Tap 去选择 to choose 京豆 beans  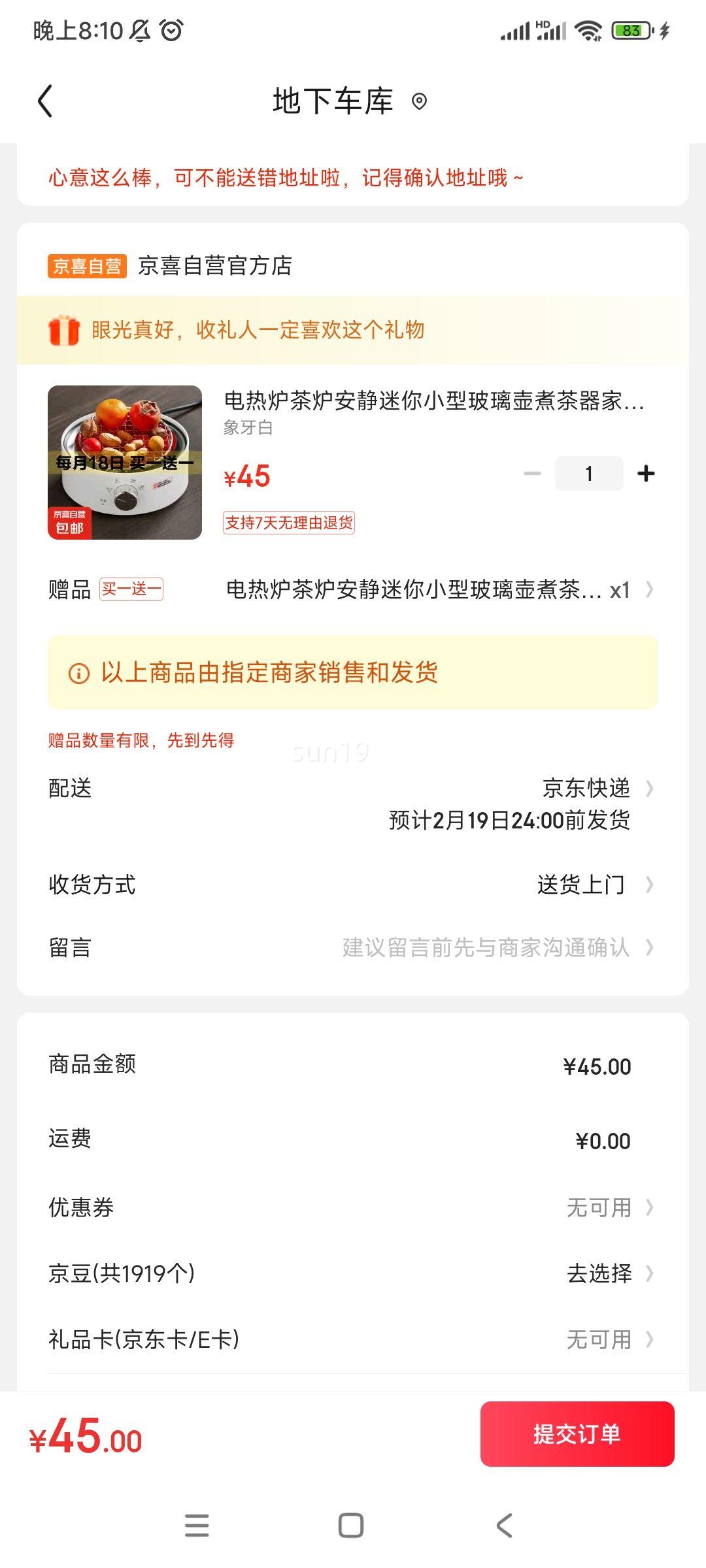(599, 1273)
